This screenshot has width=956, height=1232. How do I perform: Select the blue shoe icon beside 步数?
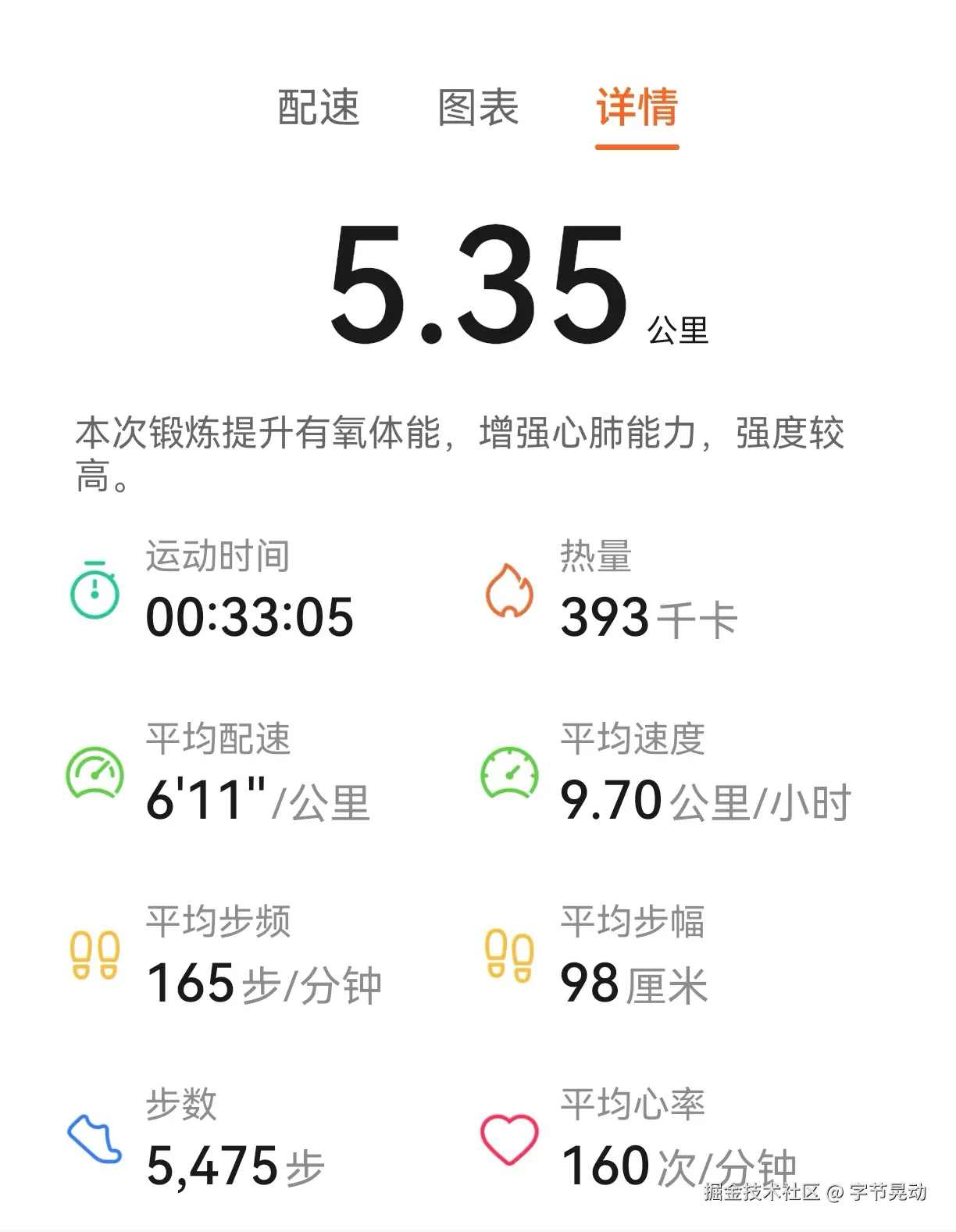point(92,1138)
